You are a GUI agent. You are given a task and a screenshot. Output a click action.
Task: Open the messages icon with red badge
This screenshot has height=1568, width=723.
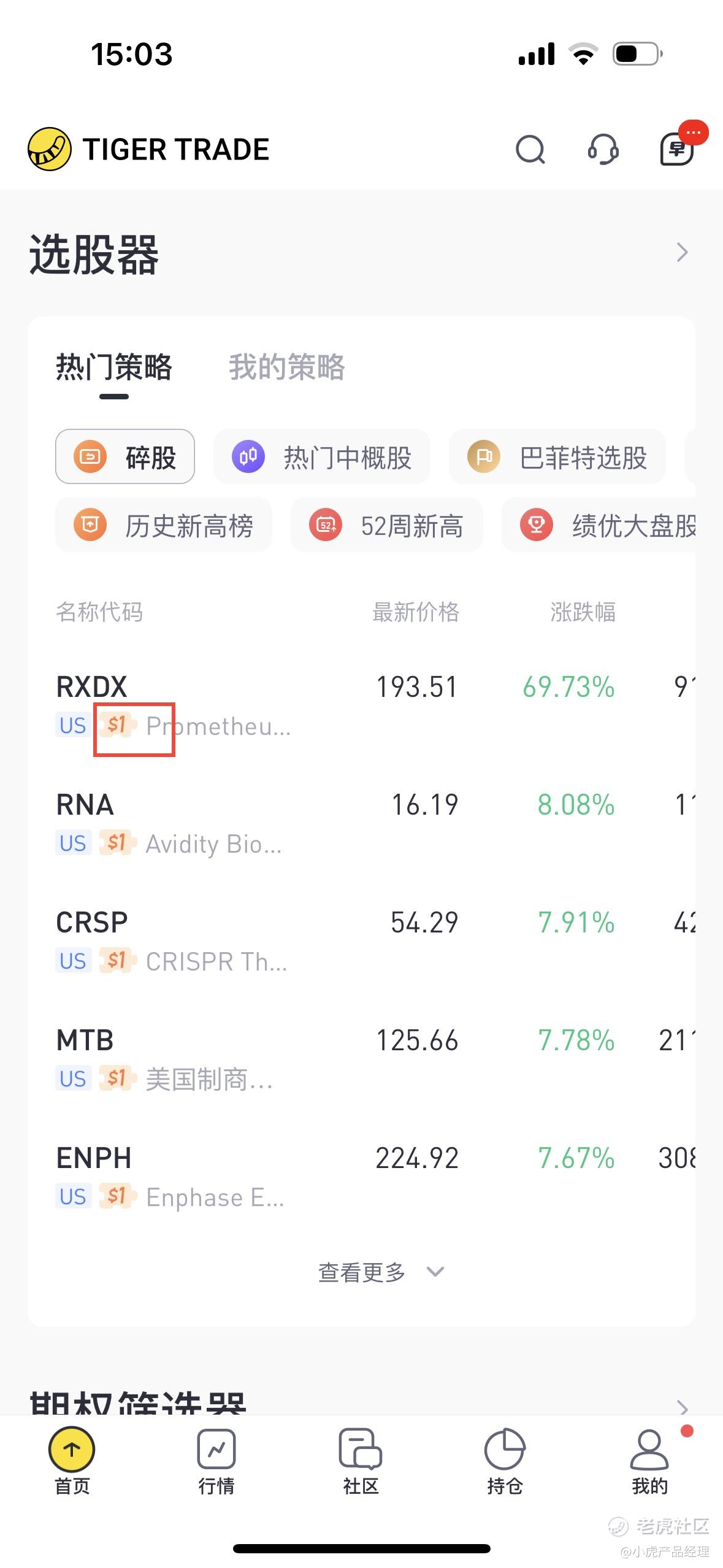click(x=678, y=149)
